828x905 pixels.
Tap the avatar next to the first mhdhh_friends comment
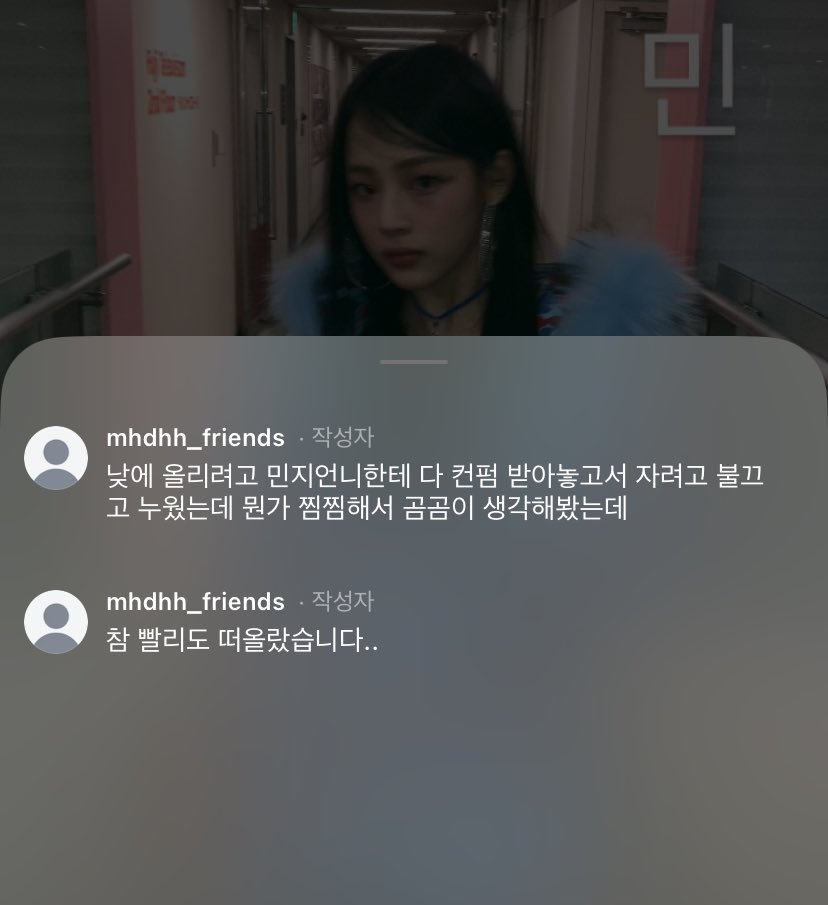[56, 450]
